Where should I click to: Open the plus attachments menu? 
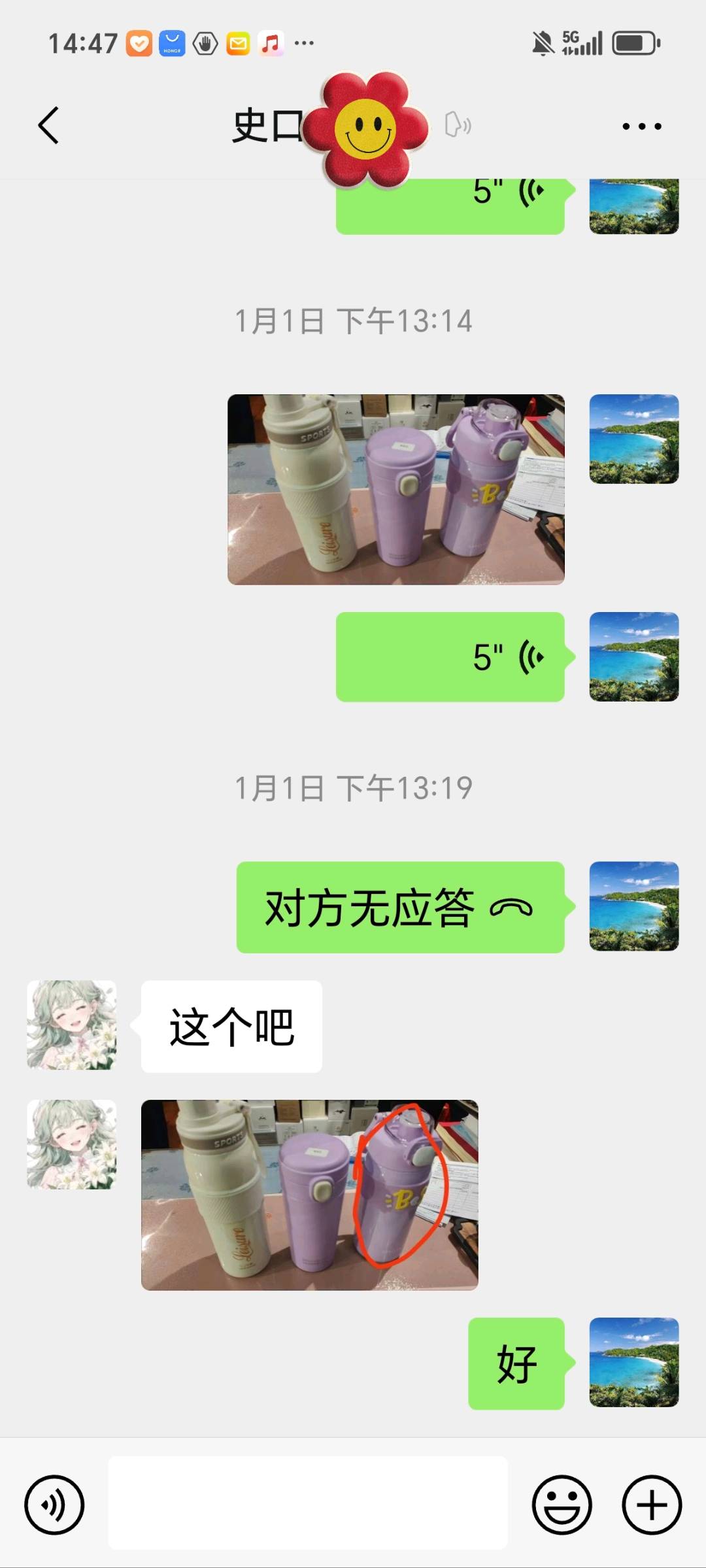[x=652, y=1505]
